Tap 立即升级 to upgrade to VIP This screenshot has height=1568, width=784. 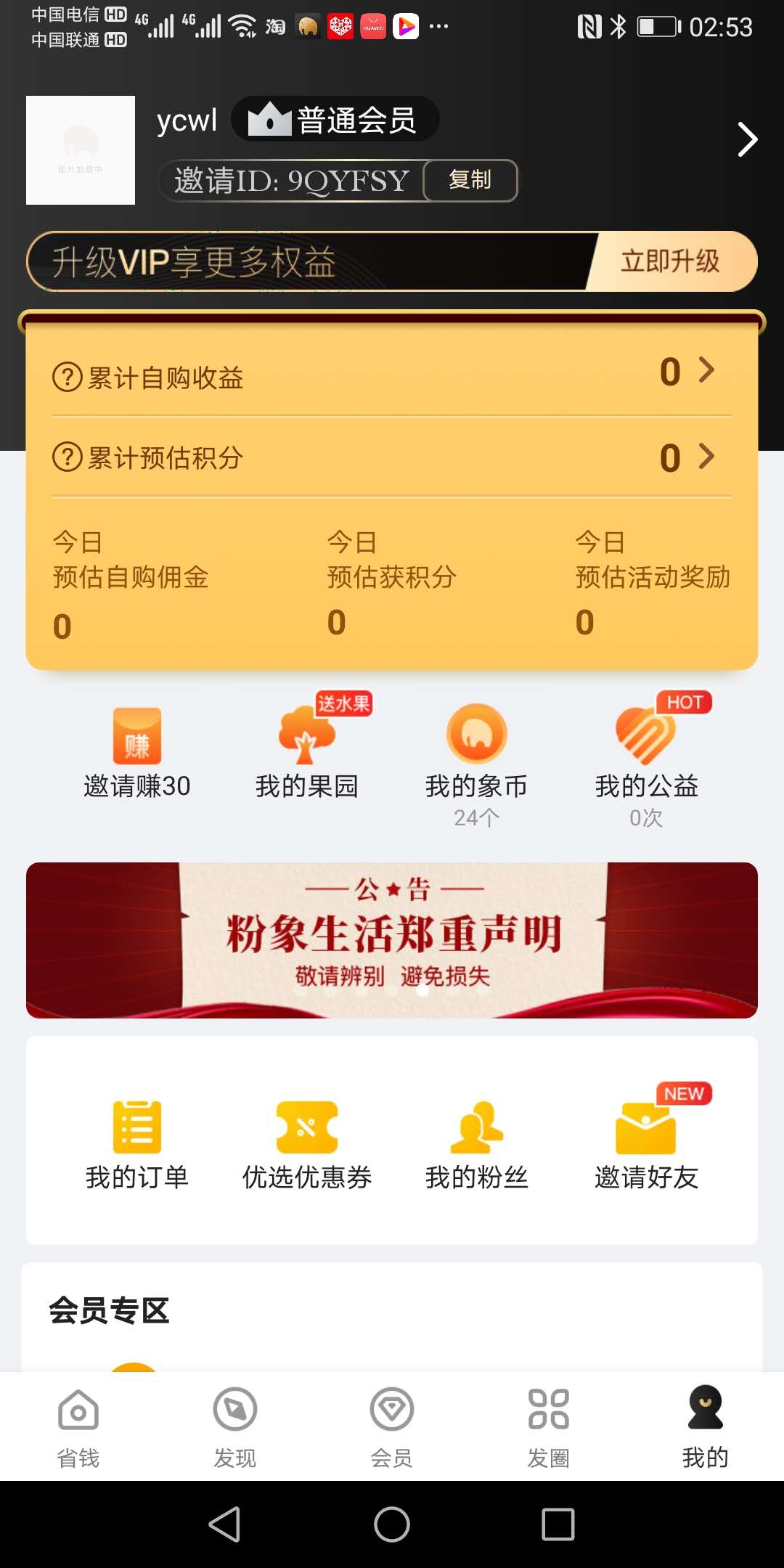tap(669, 261)
